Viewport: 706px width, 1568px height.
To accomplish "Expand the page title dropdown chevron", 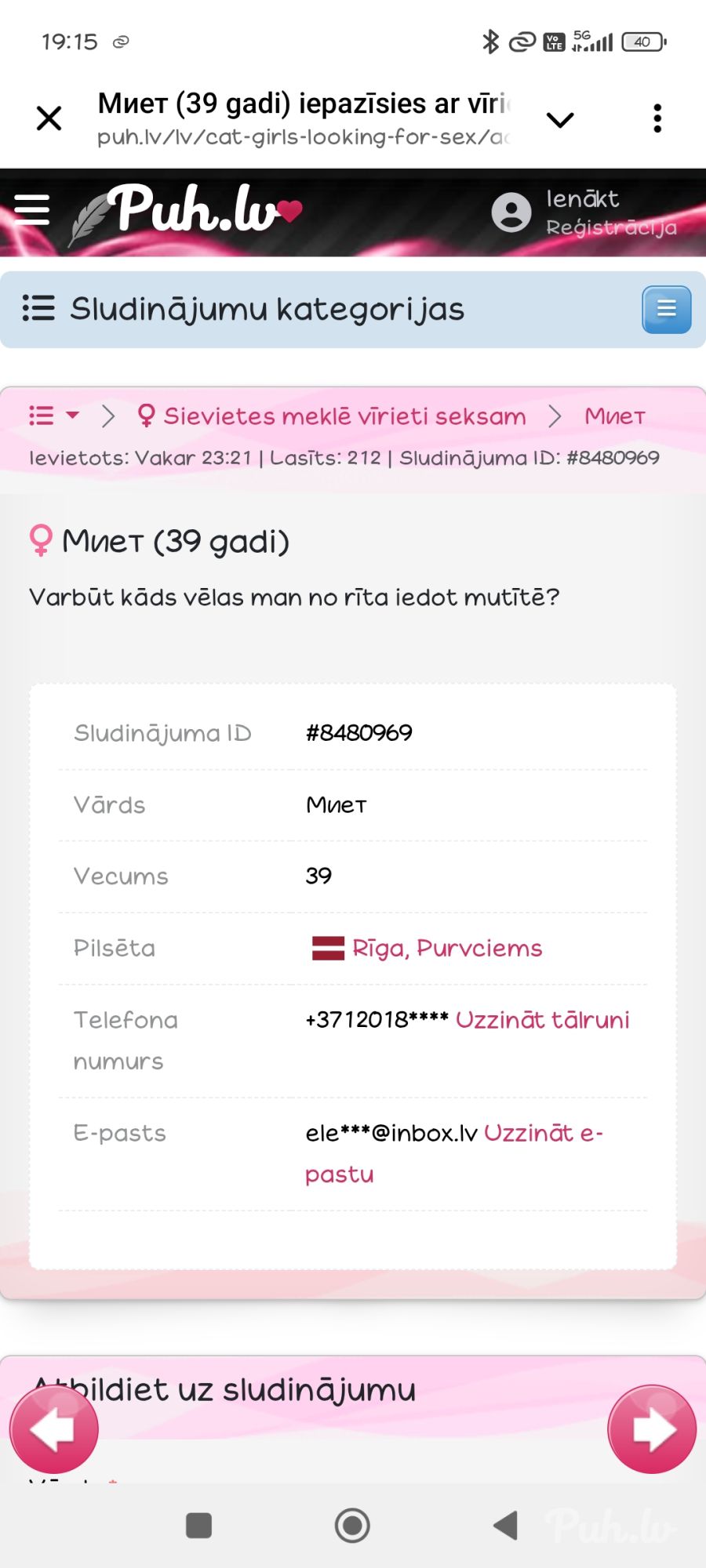I will point(560,120).
